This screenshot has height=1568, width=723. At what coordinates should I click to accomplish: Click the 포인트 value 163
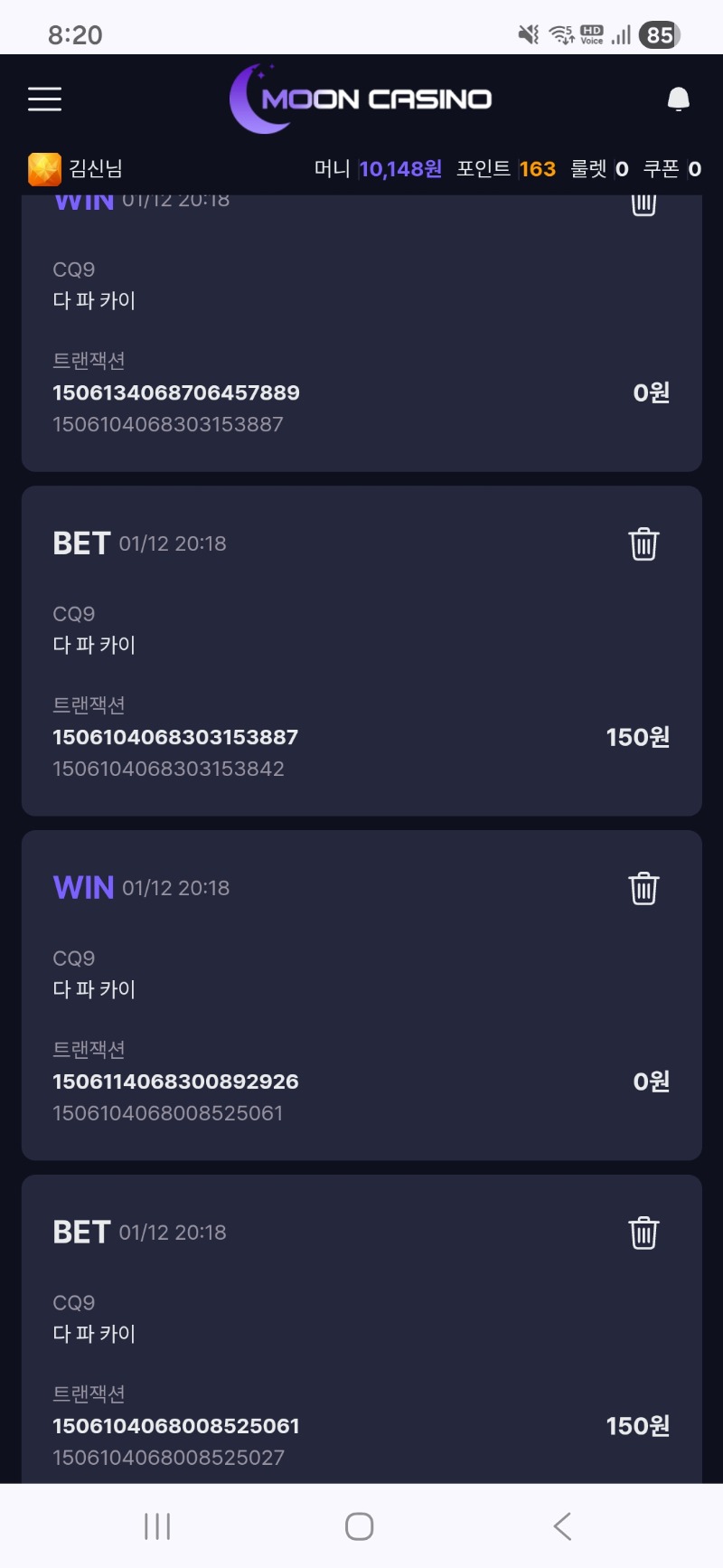[x=537, y=168]
